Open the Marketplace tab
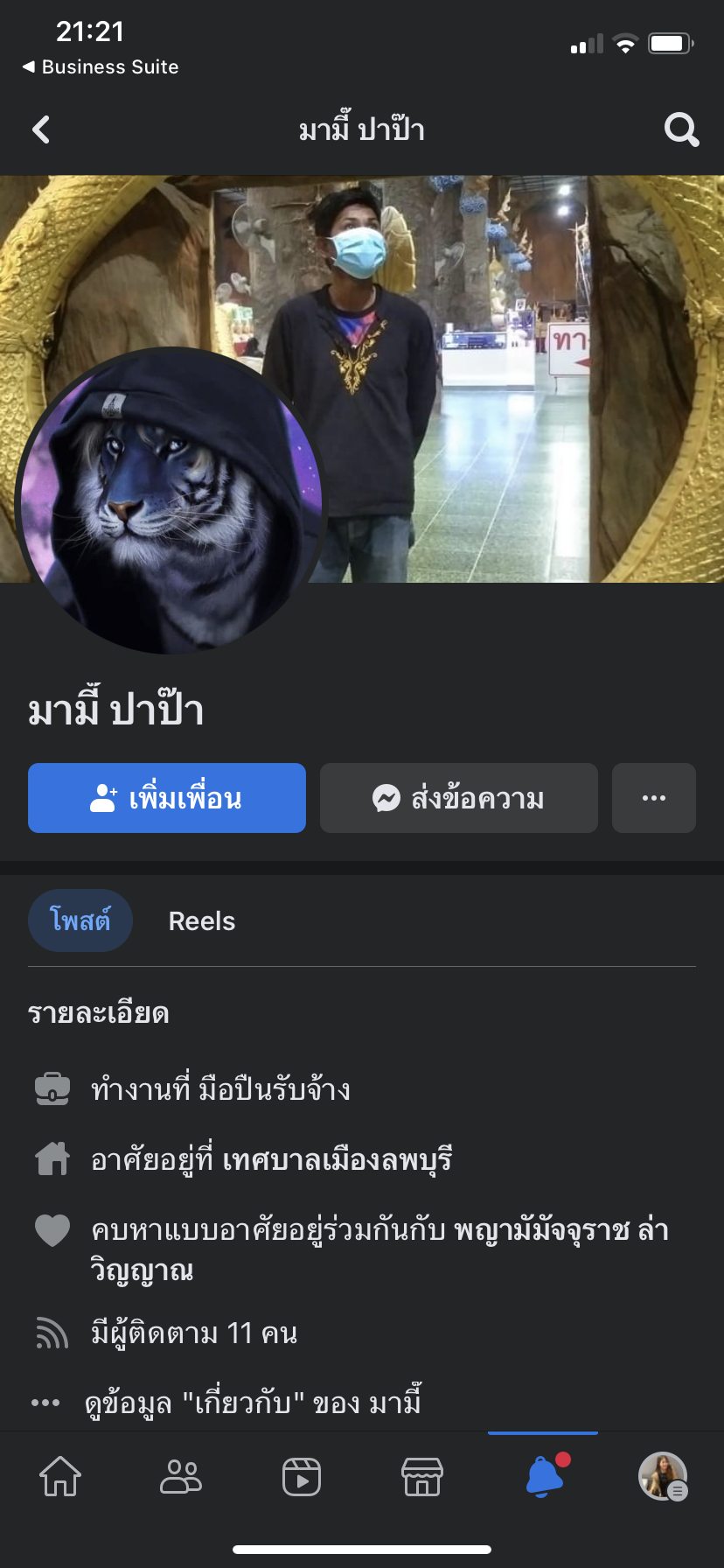724x1568 pixels. point(422,1477)
